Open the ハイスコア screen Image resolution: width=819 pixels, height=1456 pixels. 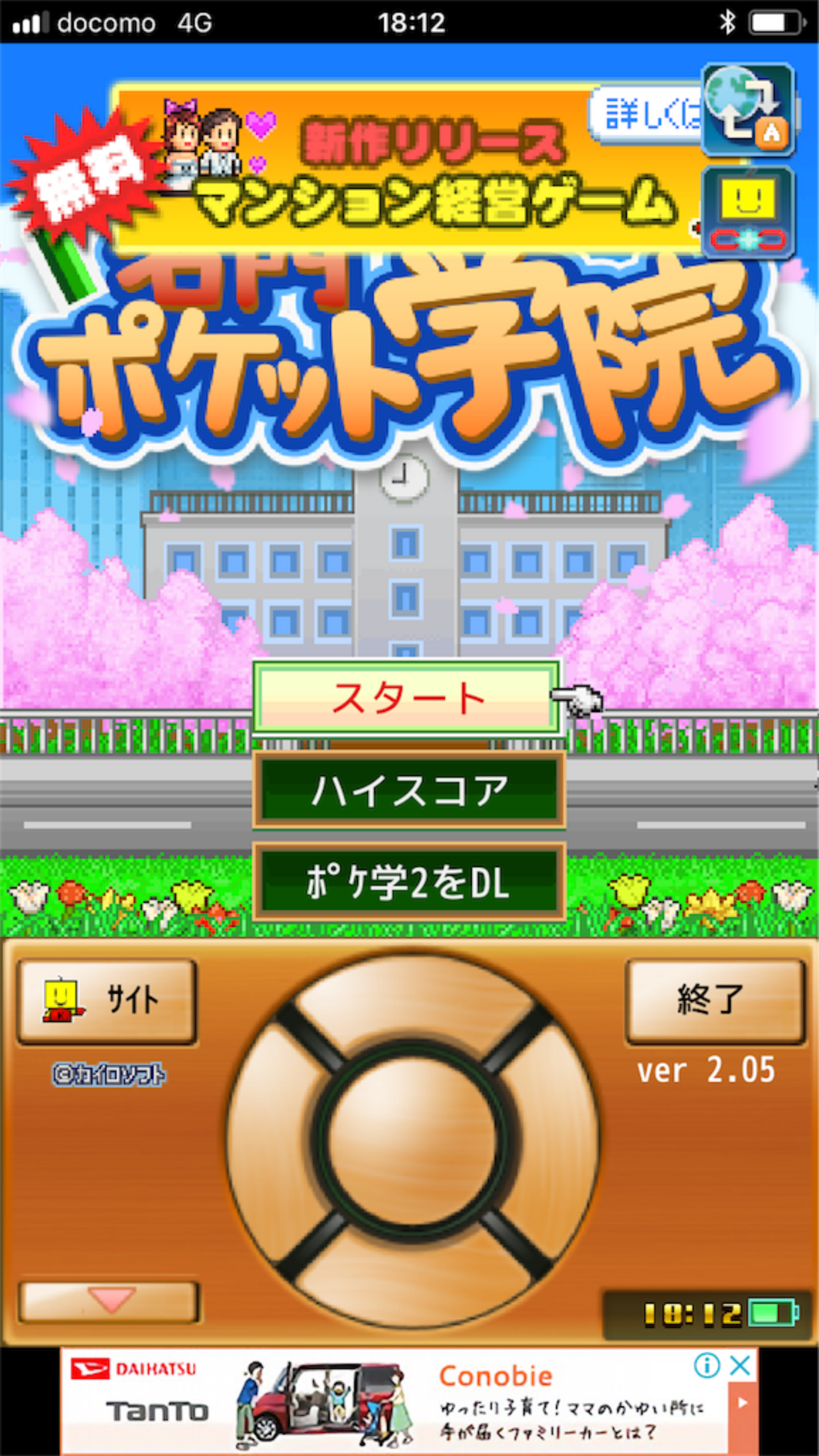(x=409, y=789)
